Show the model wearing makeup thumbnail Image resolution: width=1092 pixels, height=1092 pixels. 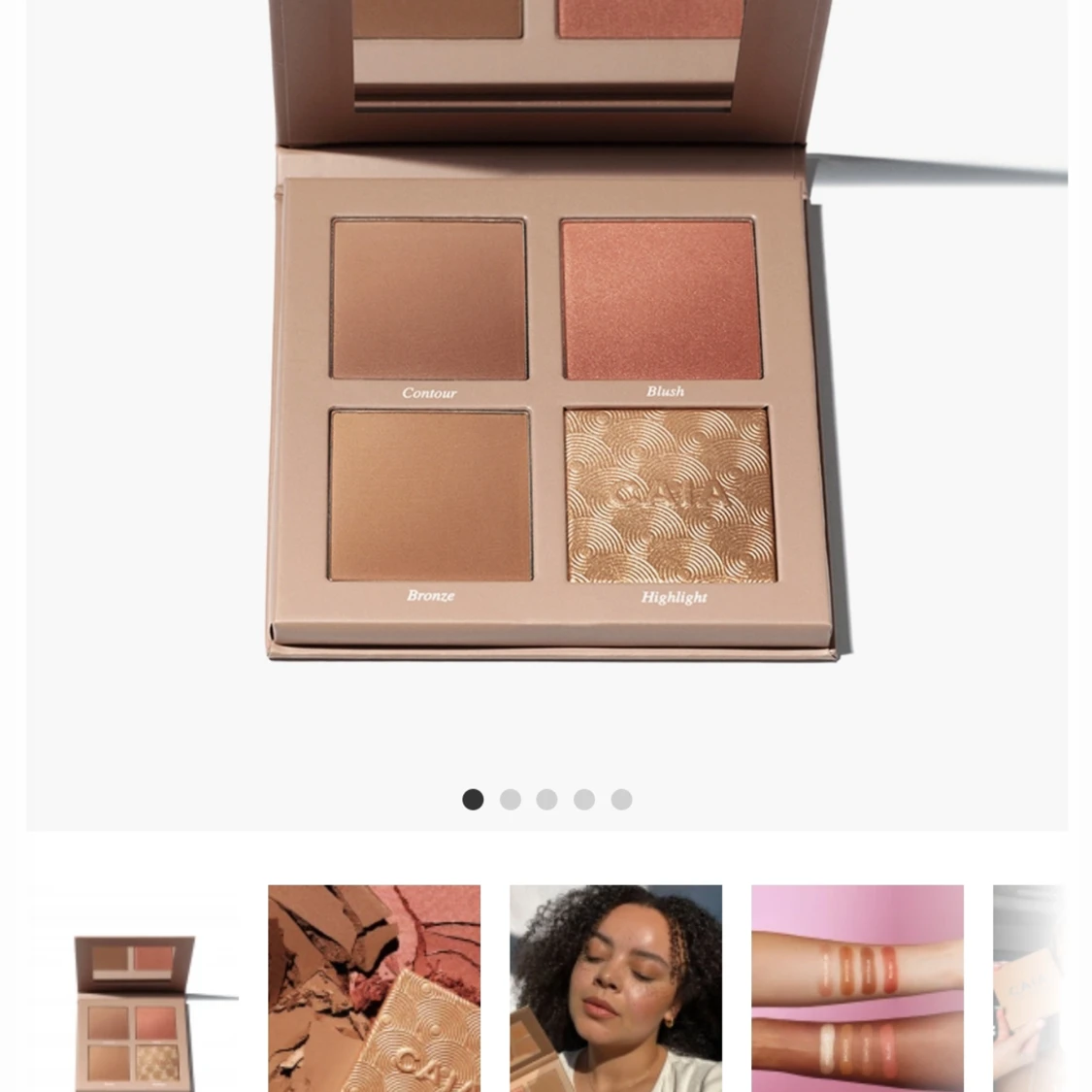click(615, 988)
